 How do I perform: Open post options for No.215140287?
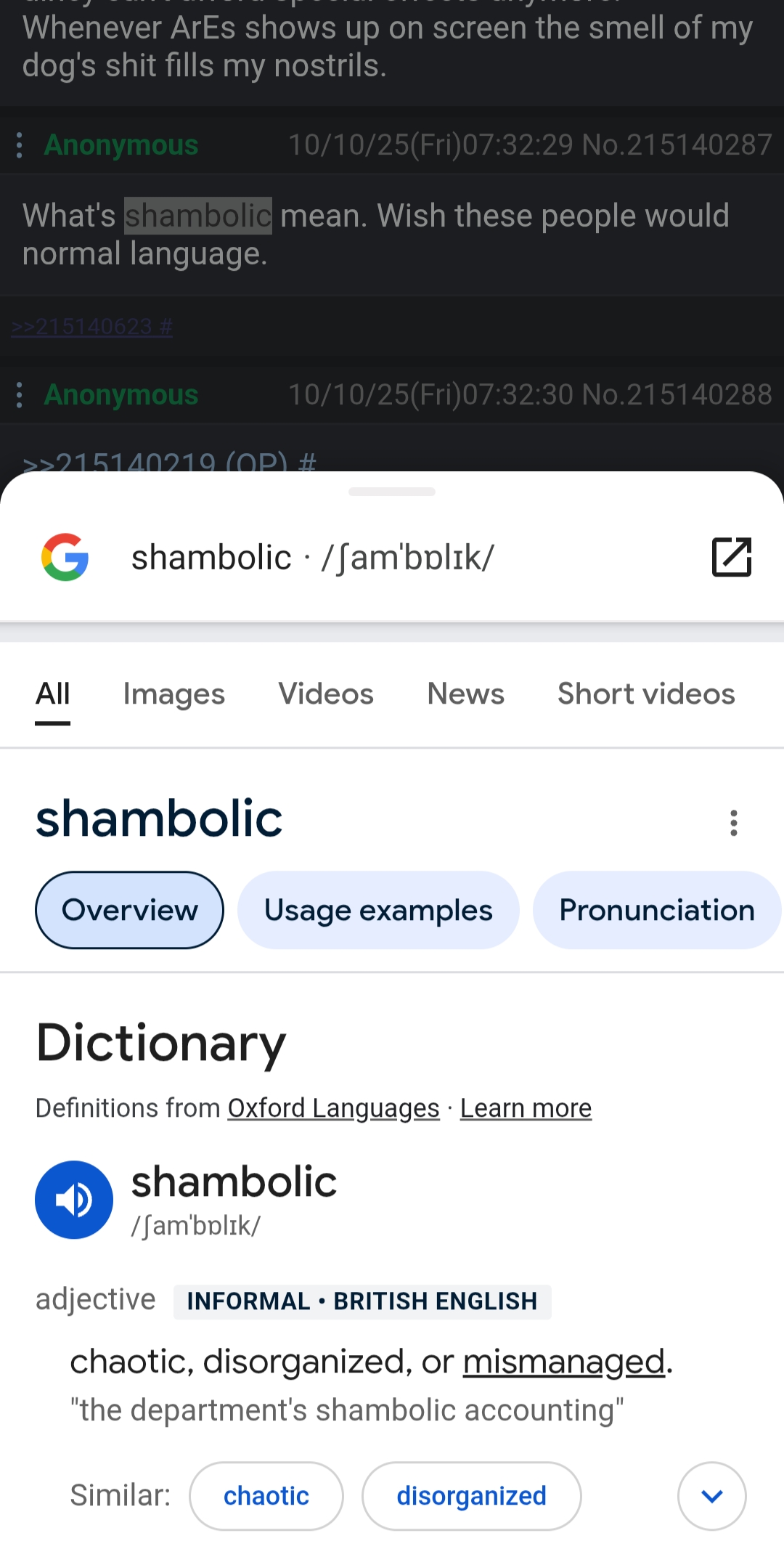[x=20, y=145]
